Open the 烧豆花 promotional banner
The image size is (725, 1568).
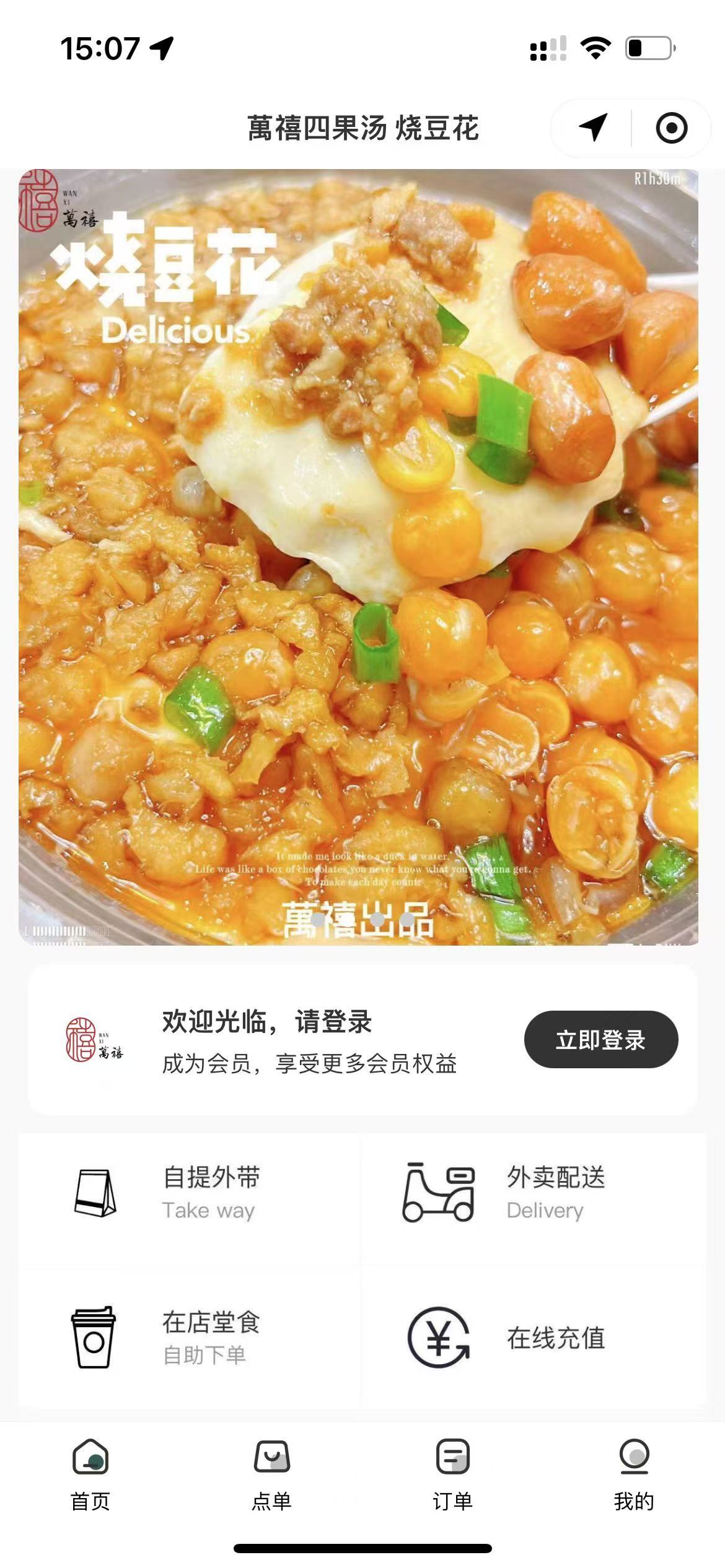358,556
